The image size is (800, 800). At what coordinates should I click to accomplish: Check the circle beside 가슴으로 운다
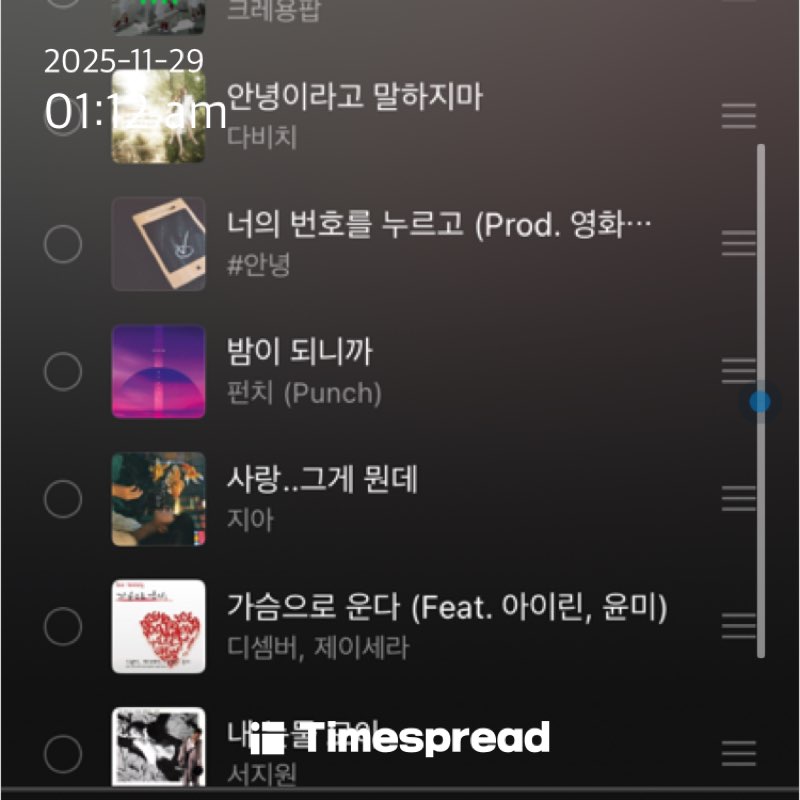pos(63,626)
